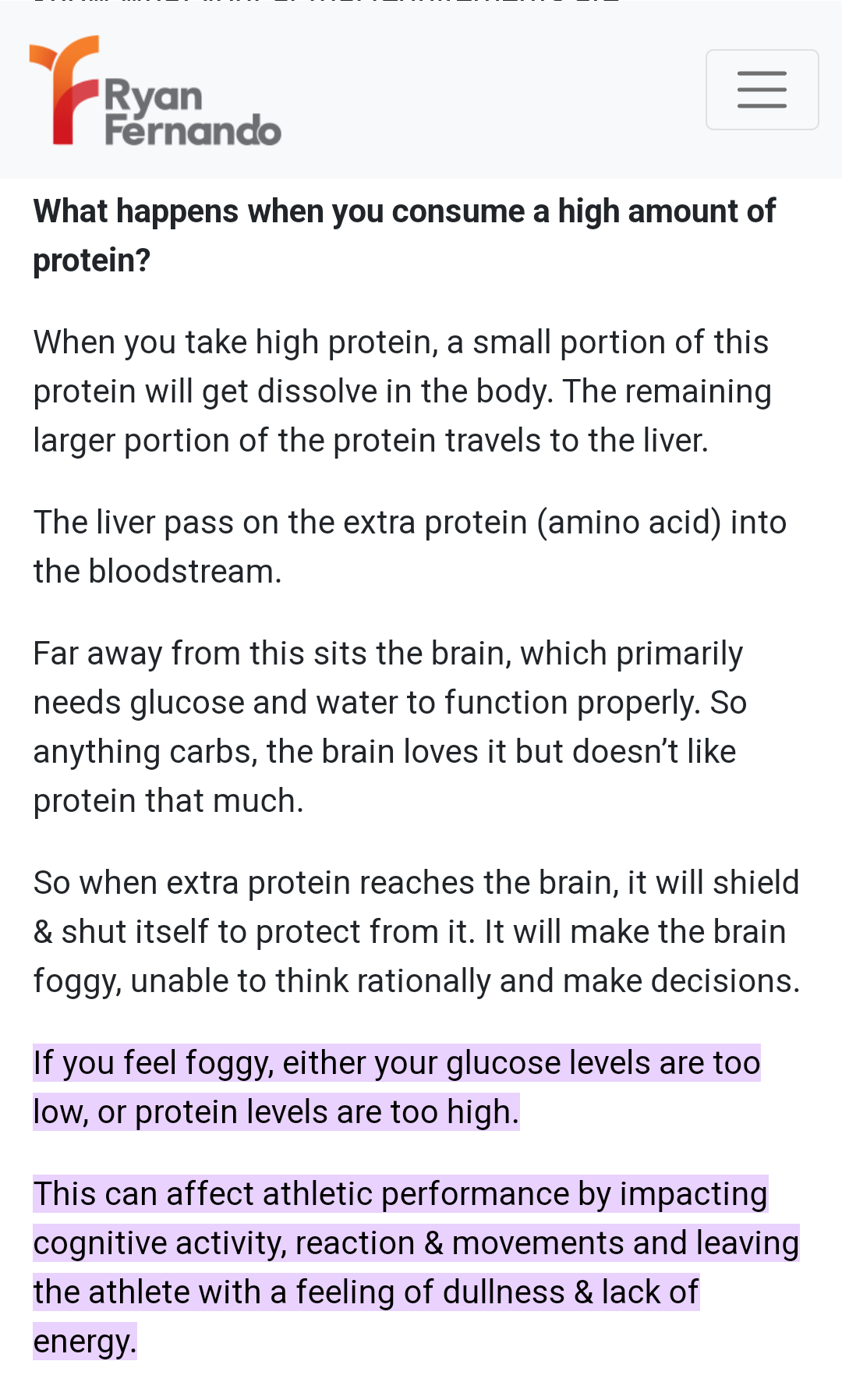Tap the Ryan Fernando site logo
This screenshot has height=1400, width=842.
[x=154, y=91]
